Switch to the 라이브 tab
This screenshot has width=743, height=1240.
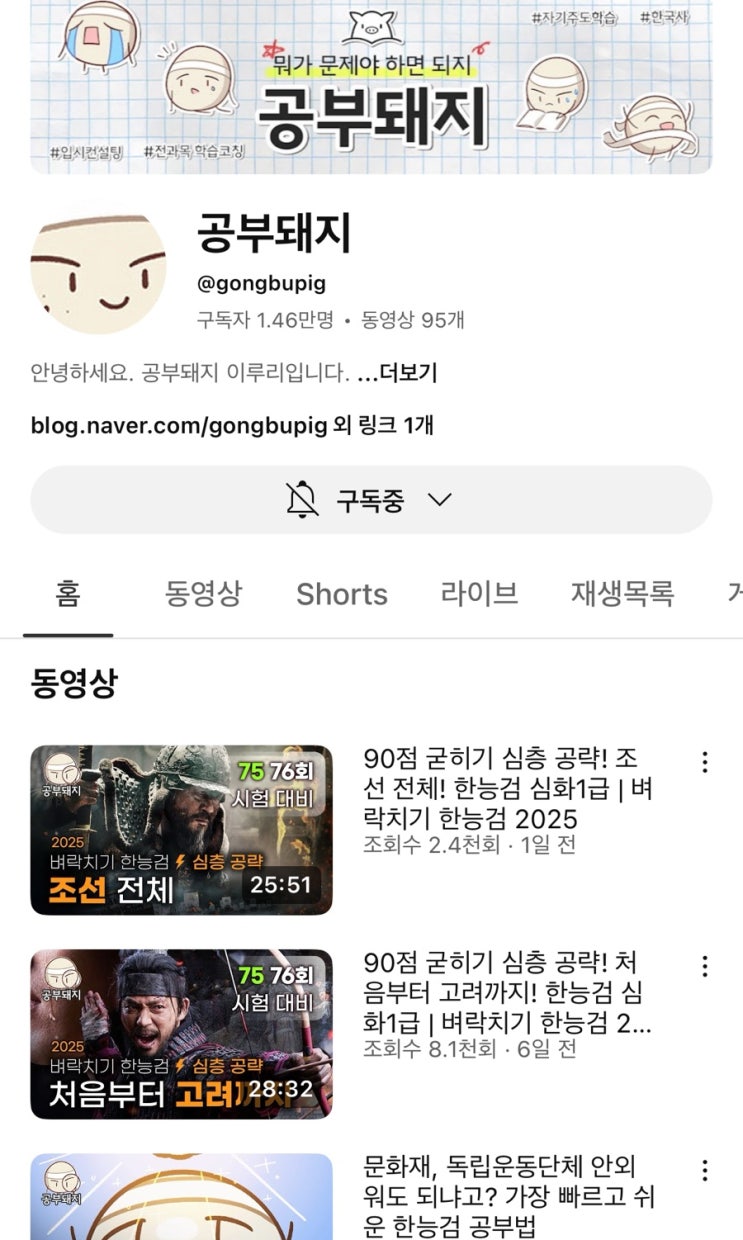click(479, 593)
